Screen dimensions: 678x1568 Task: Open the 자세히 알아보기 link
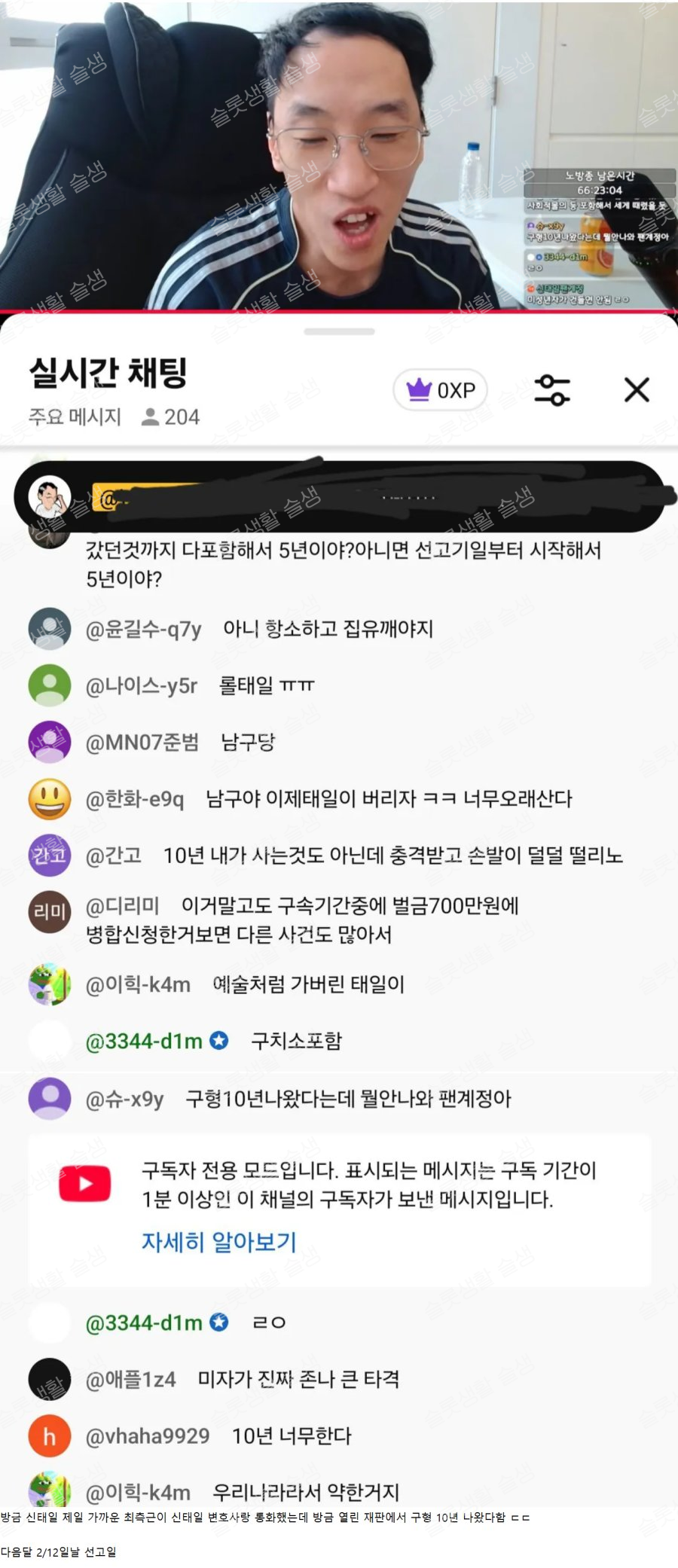[219, 1241]
